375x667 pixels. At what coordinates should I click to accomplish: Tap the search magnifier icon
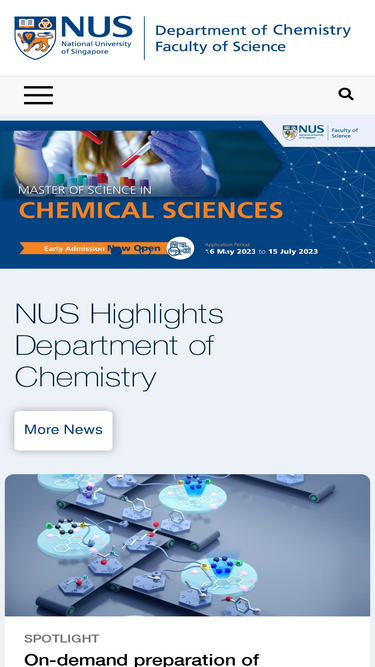click(x=346, y=94)
